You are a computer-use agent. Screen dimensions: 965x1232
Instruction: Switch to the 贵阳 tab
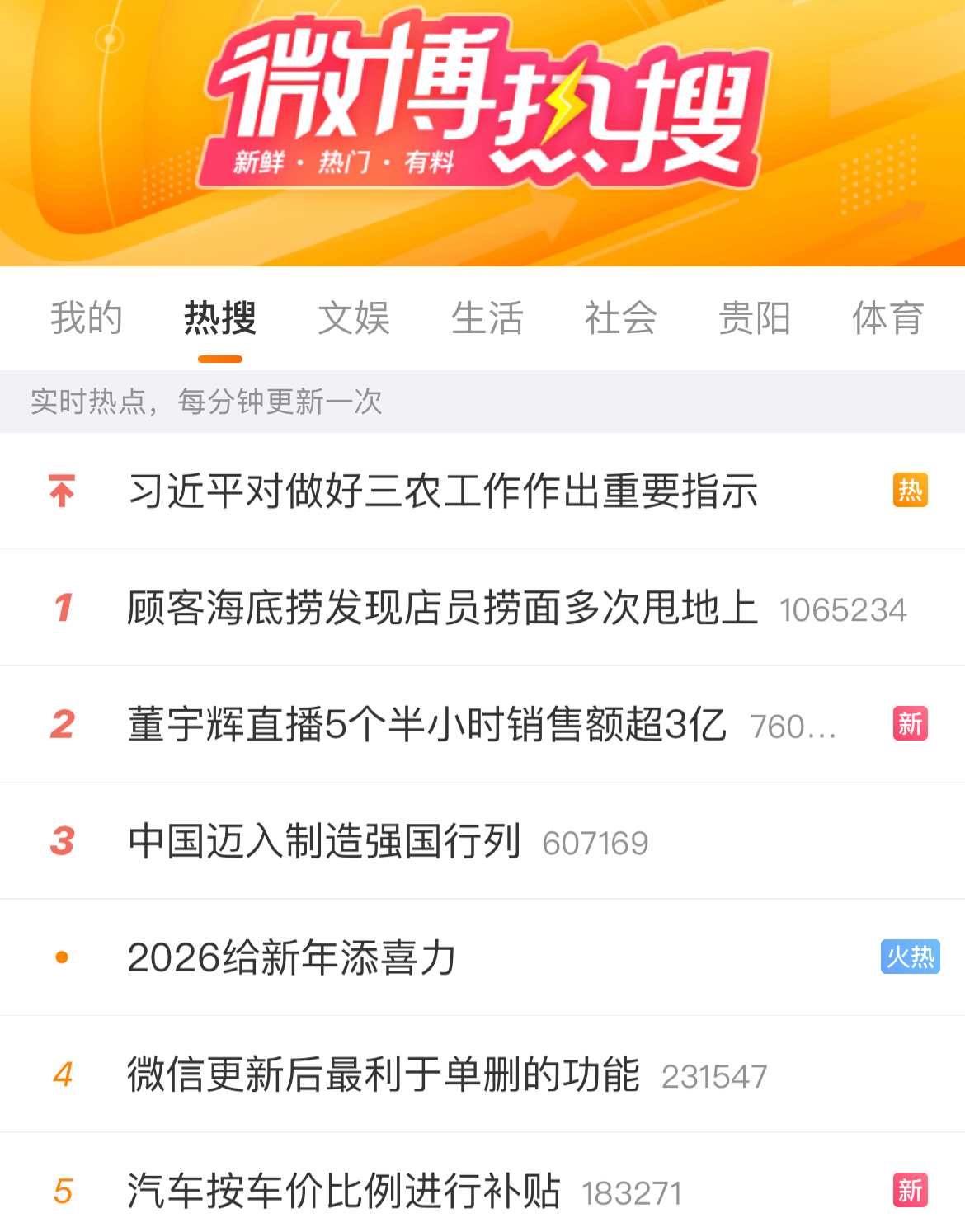(755, 318)
